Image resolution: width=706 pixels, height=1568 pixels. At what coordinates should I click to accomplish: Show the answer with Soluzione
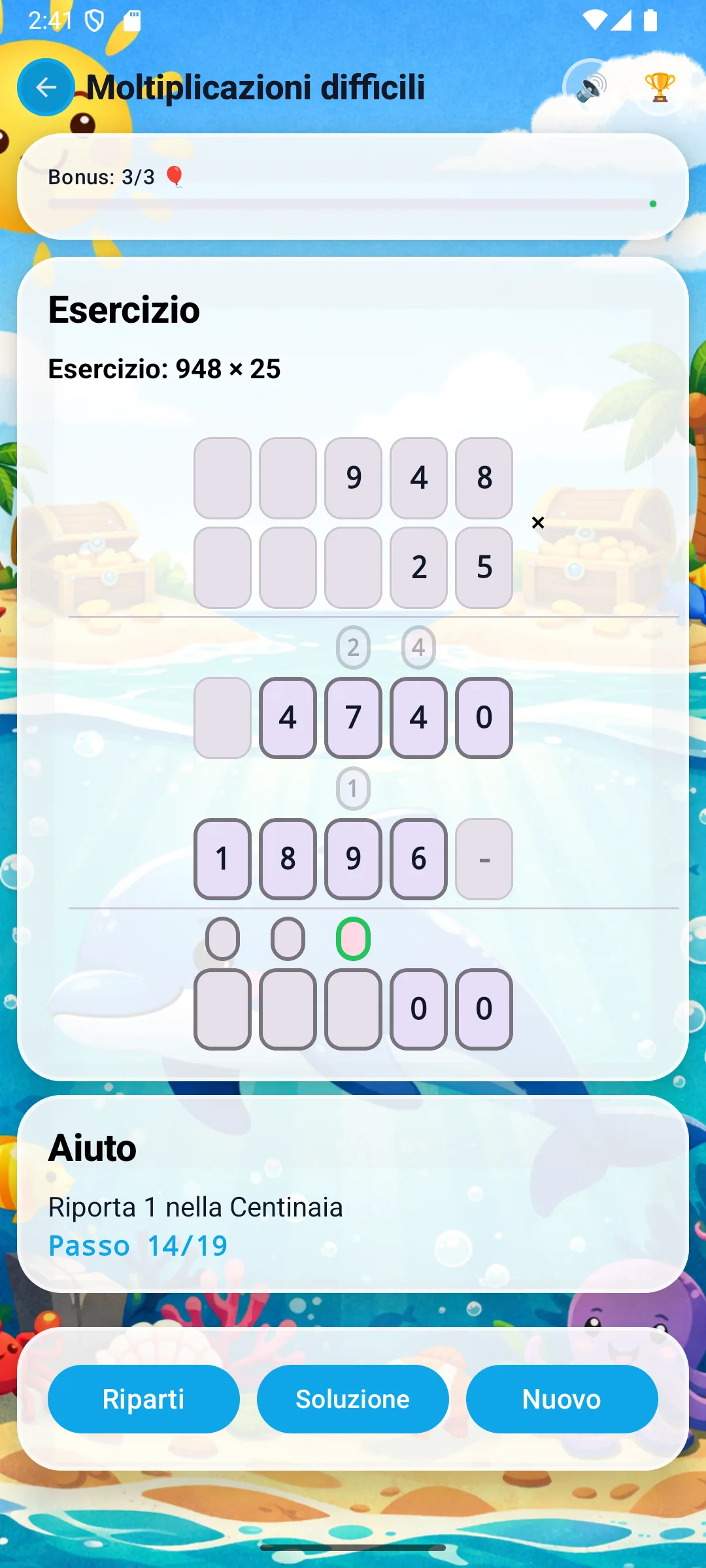pyautogui.click(x=352, y=1399)
